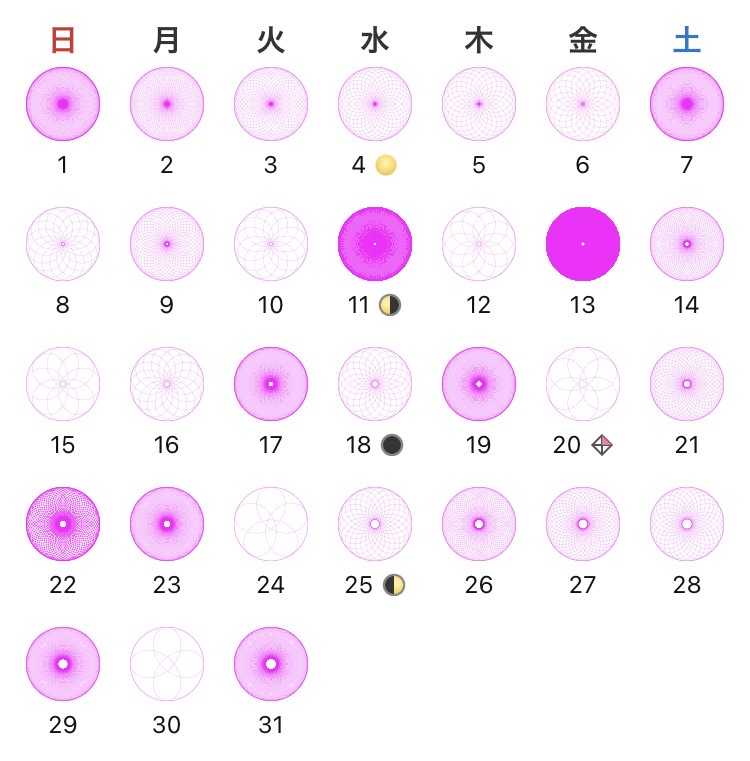Viewport: 750px width, 761px height.
Task: Open day 9 on the calendar
Action: point(167,244)
